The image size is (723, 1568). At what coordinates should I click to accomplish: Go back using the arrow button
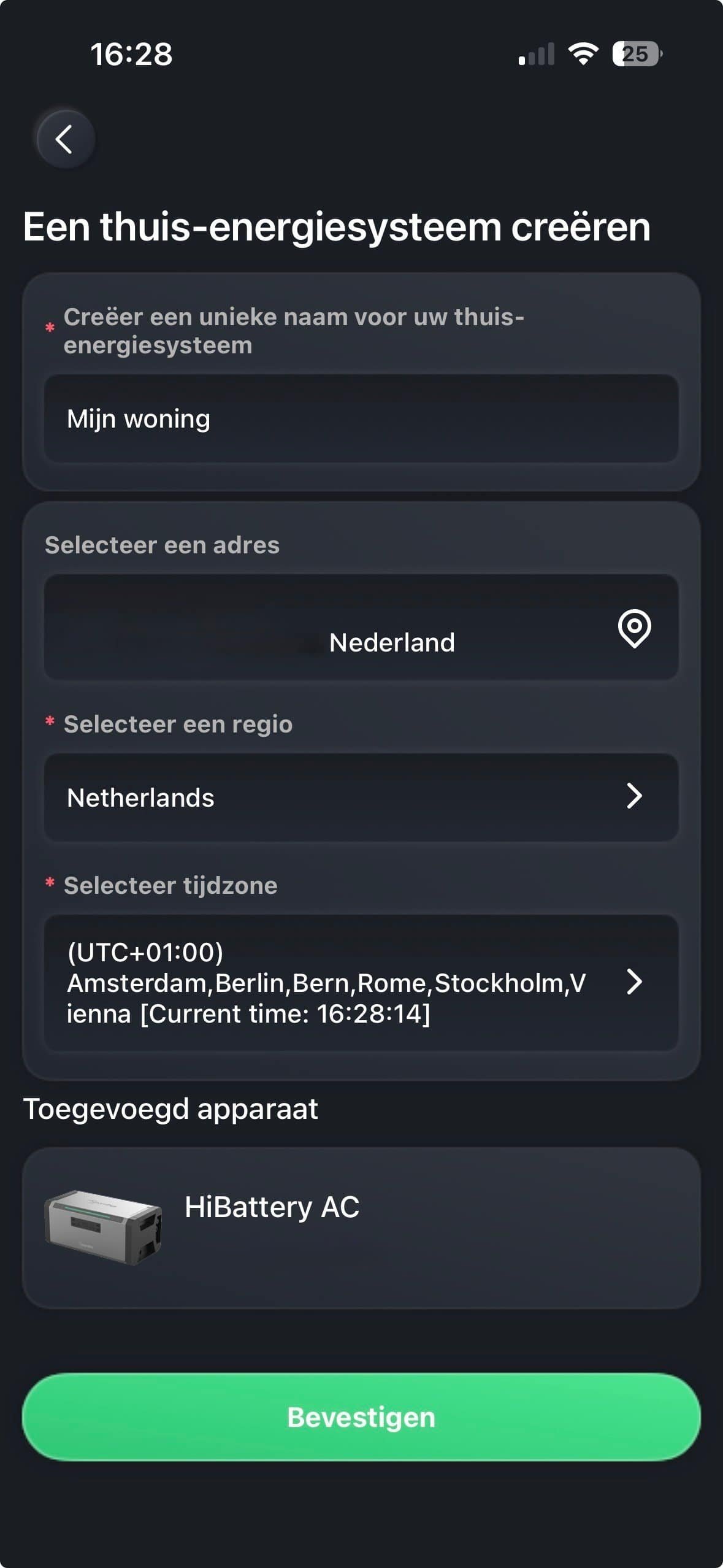[65, 139]
